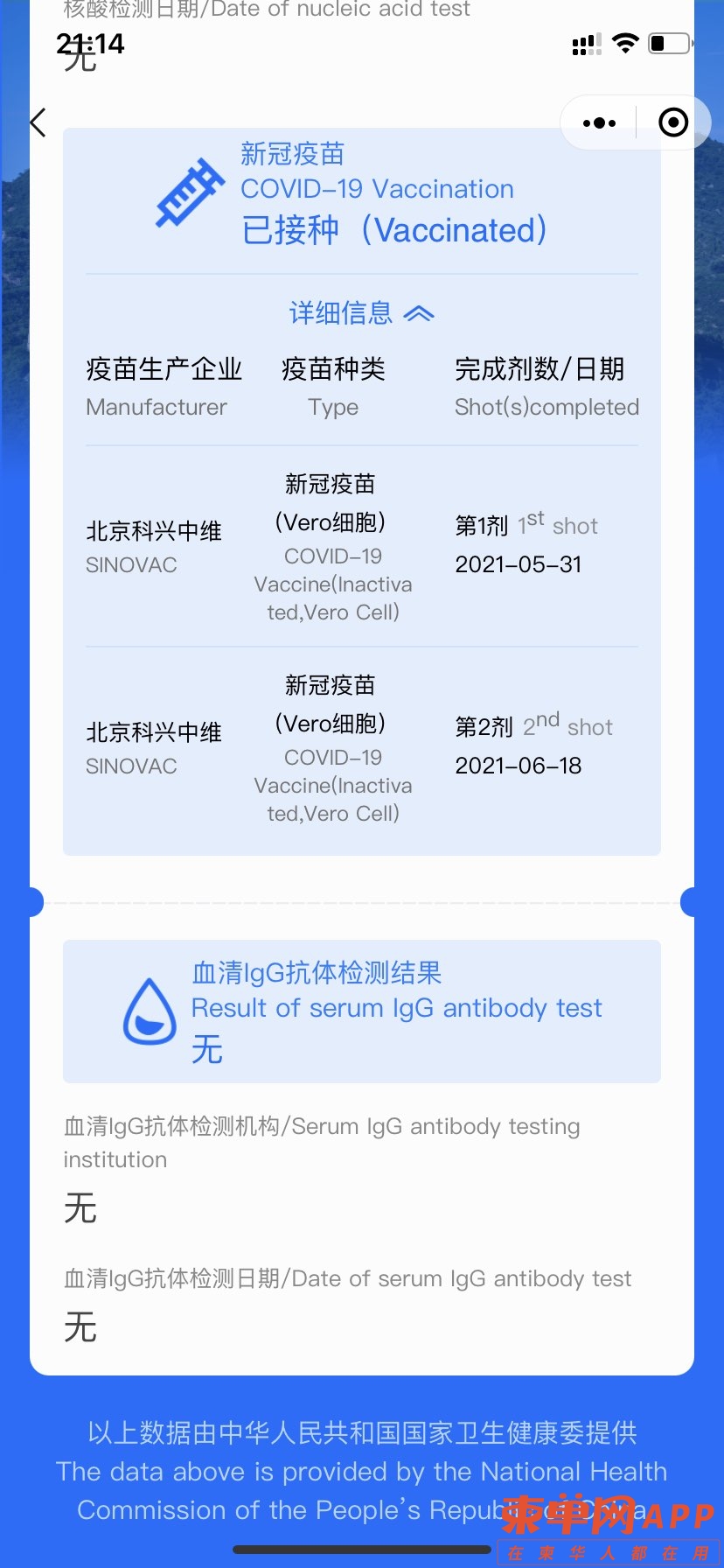
Task: Go back using the left arrow
Action: tap(38, 122)
